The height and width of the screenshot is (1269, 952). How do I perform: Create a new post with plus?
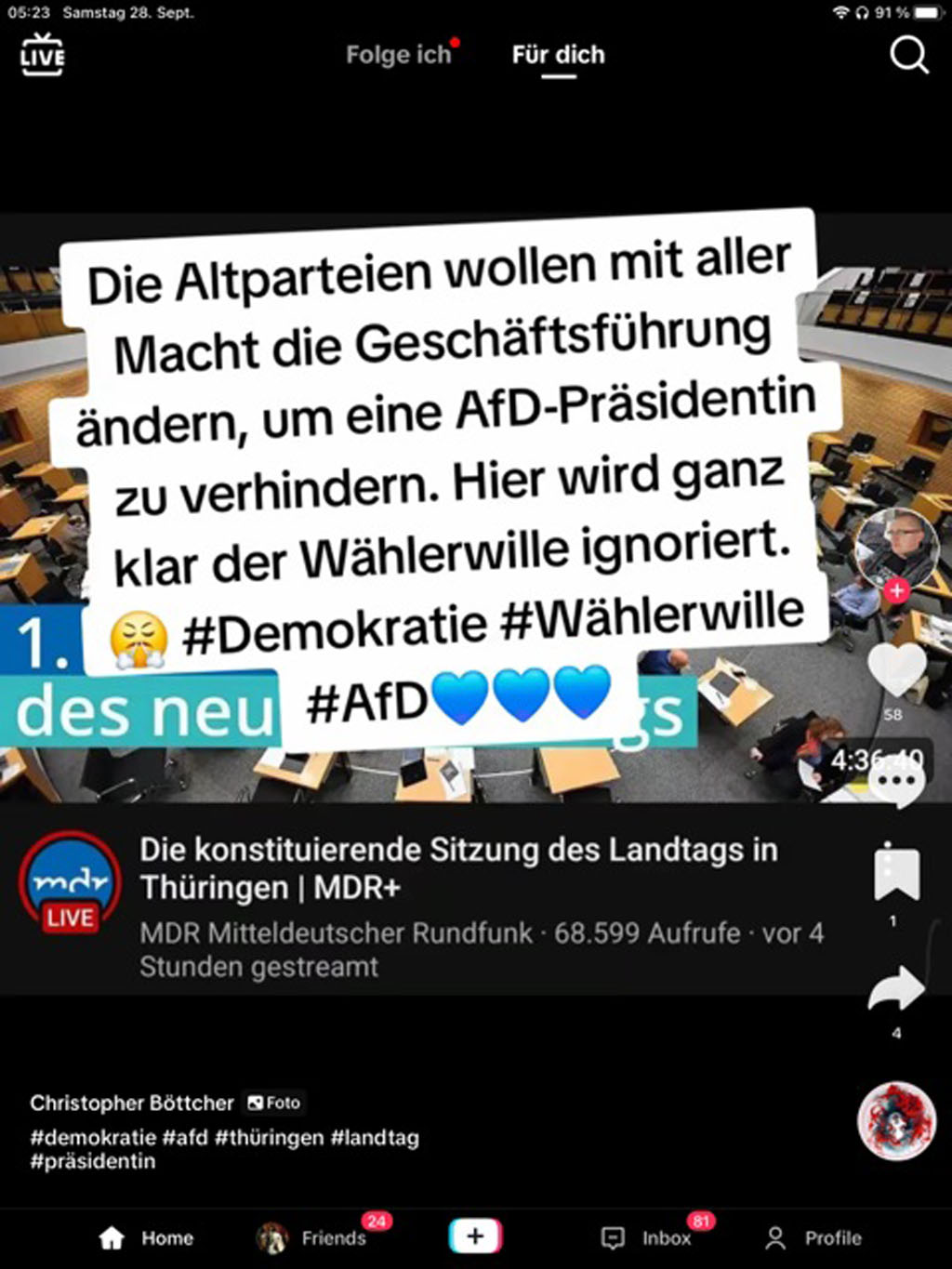(x=475, y=1236)
